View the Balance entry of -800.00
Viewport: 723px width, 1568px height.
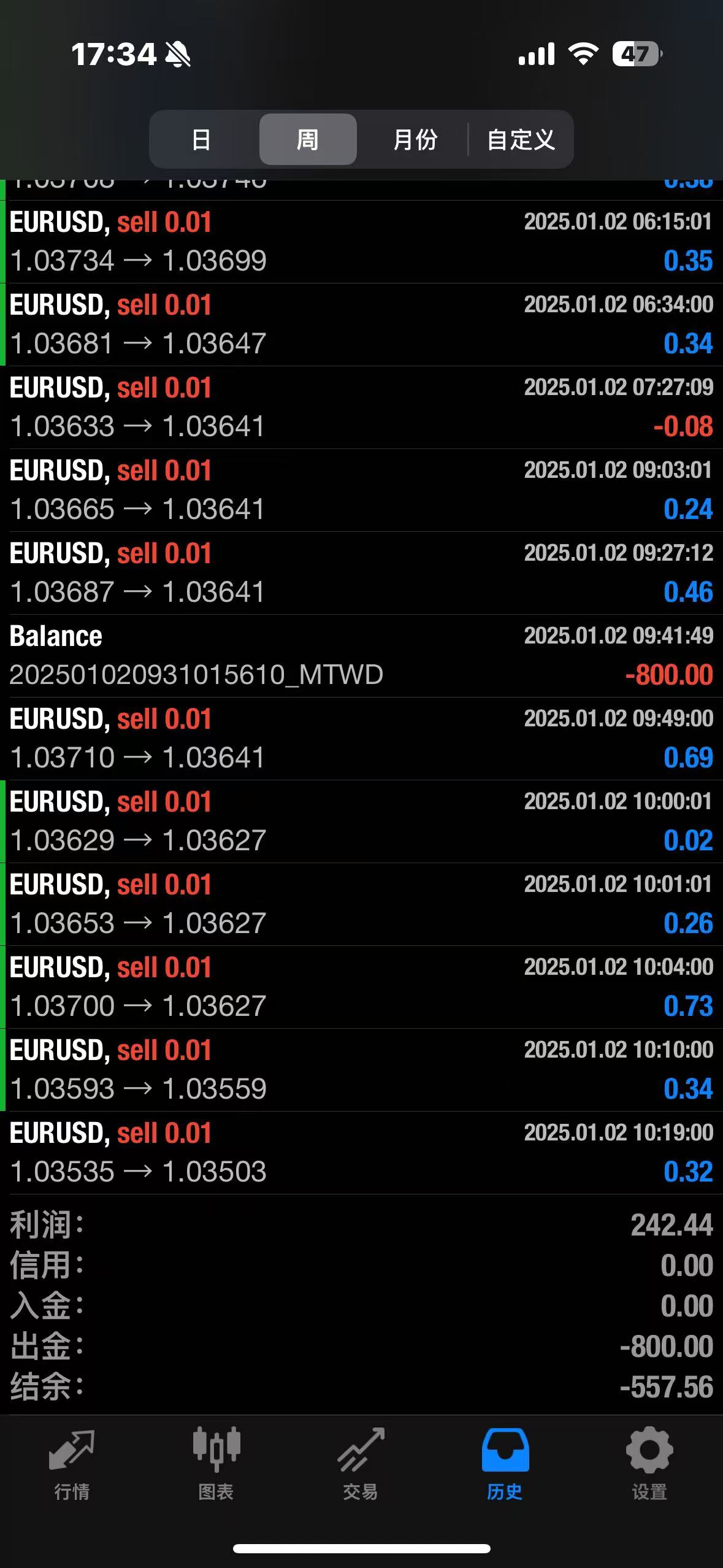click(361, 656)
